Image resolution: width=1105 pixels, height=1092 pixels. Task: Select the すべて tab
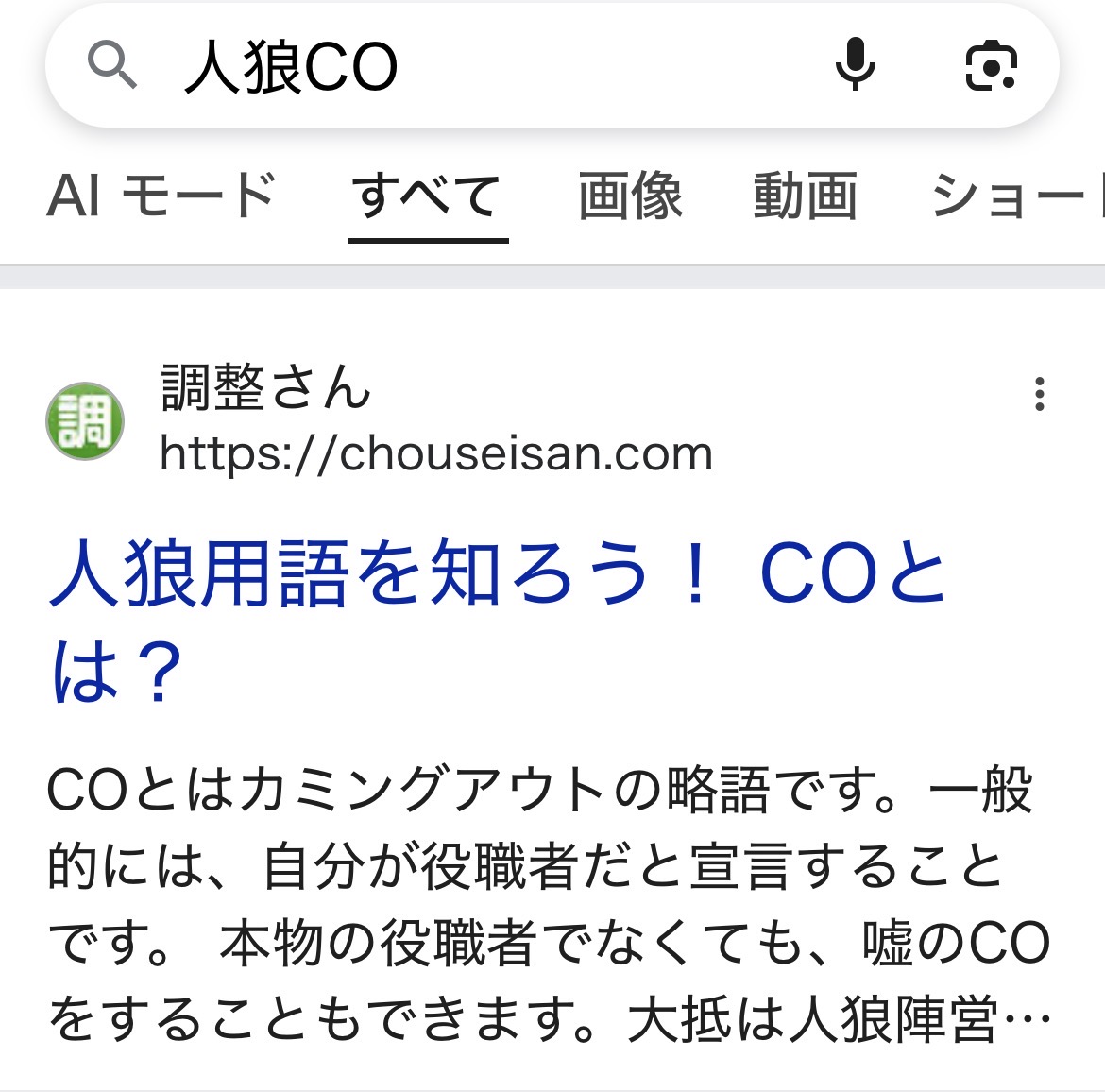[x=427, y=196]
